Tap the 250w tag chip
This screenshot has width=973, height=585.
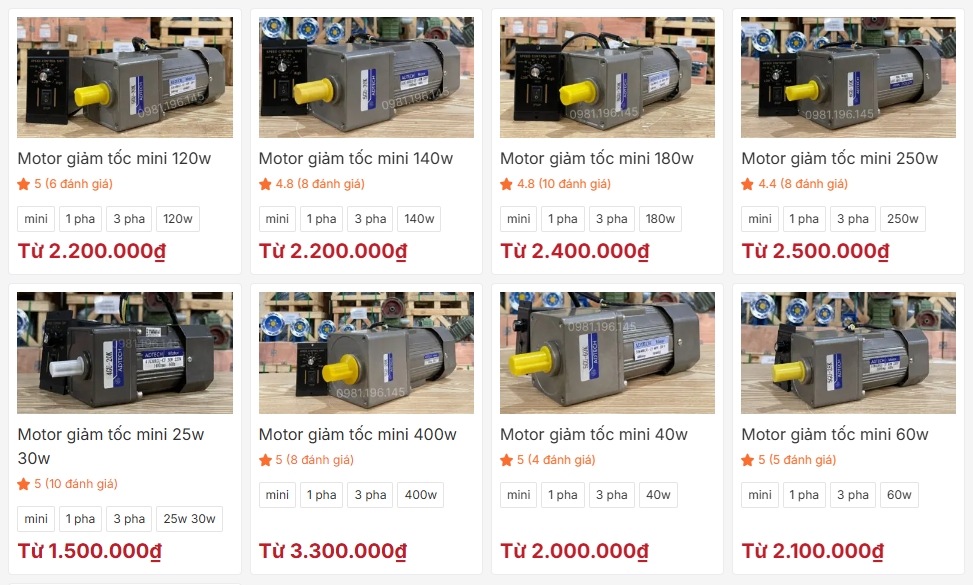point(902,219)
